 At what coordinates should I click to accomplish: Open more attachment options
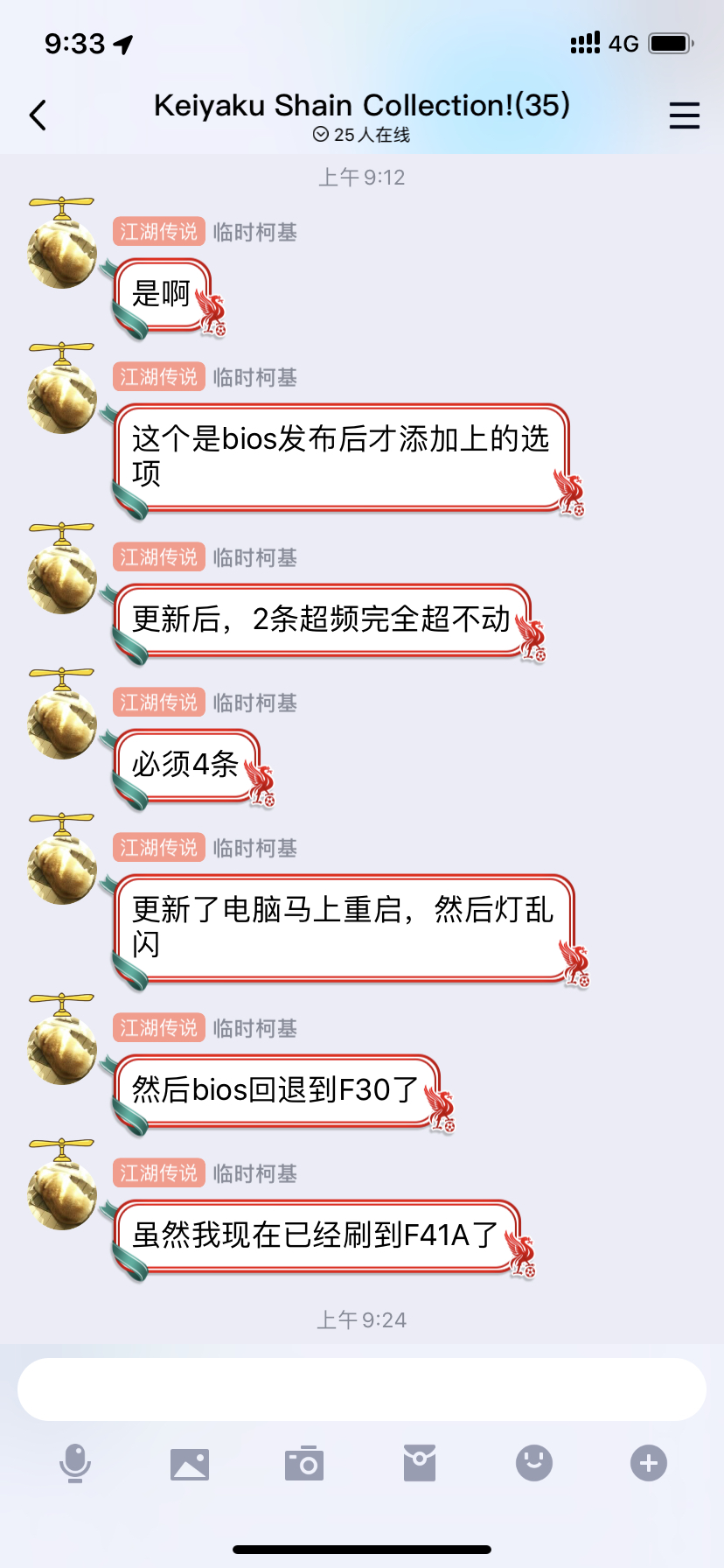(649, 1463)
